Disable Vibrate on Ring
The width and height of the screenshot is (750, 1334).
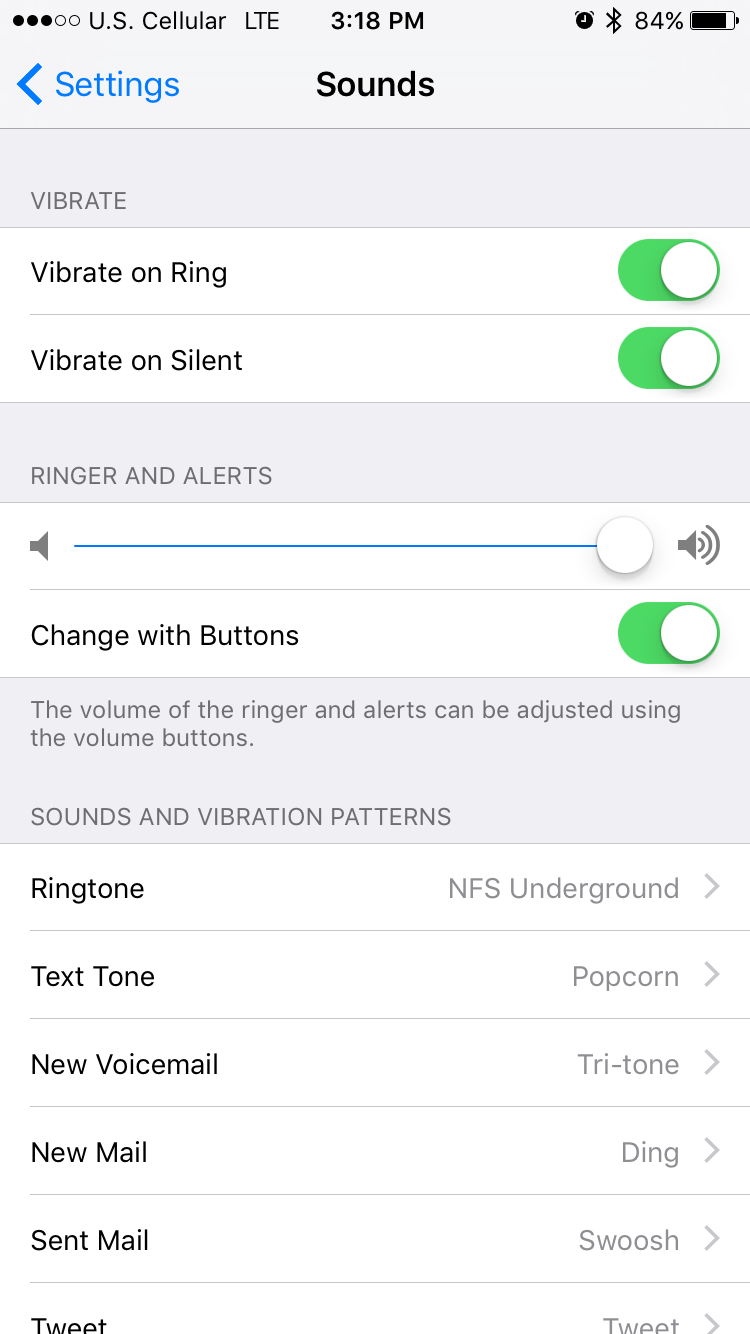click(668, 271)
